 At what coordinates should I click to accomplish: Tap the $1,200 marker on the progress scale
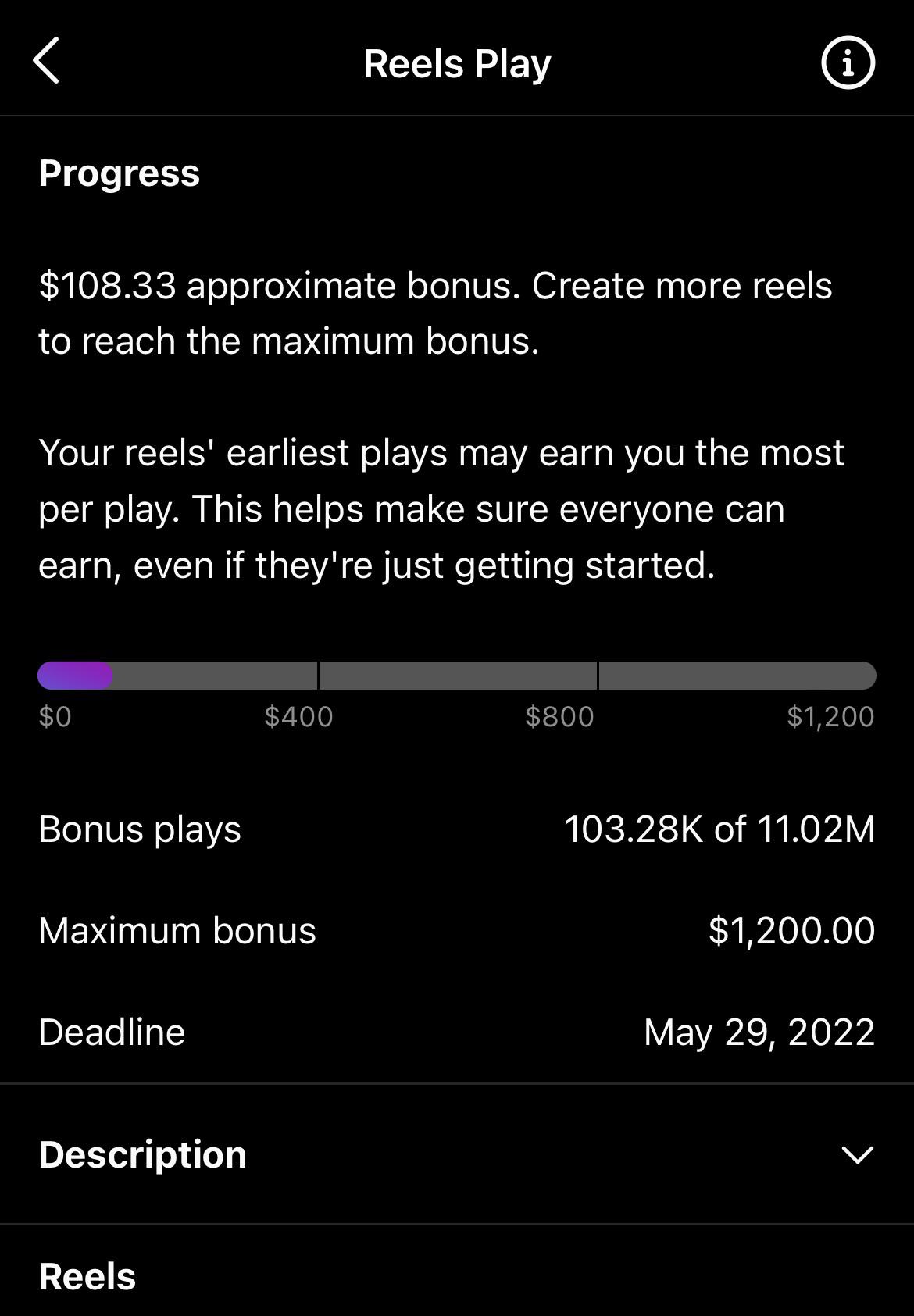(x=830, y=715)
